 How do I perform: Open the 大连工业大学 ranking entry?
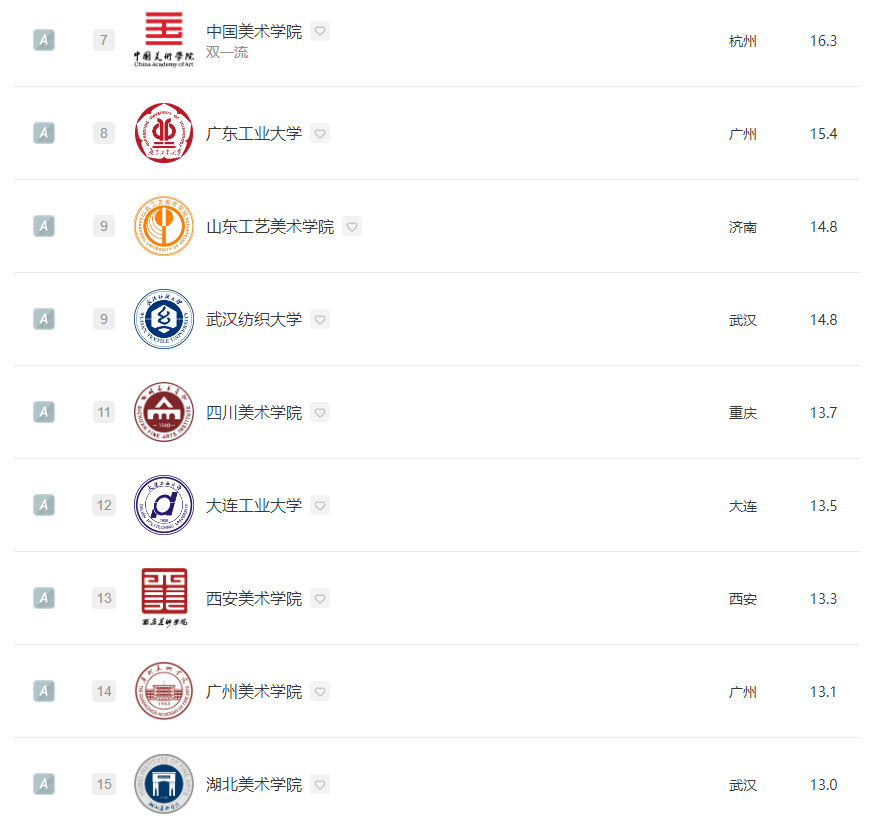pos(254,506)
